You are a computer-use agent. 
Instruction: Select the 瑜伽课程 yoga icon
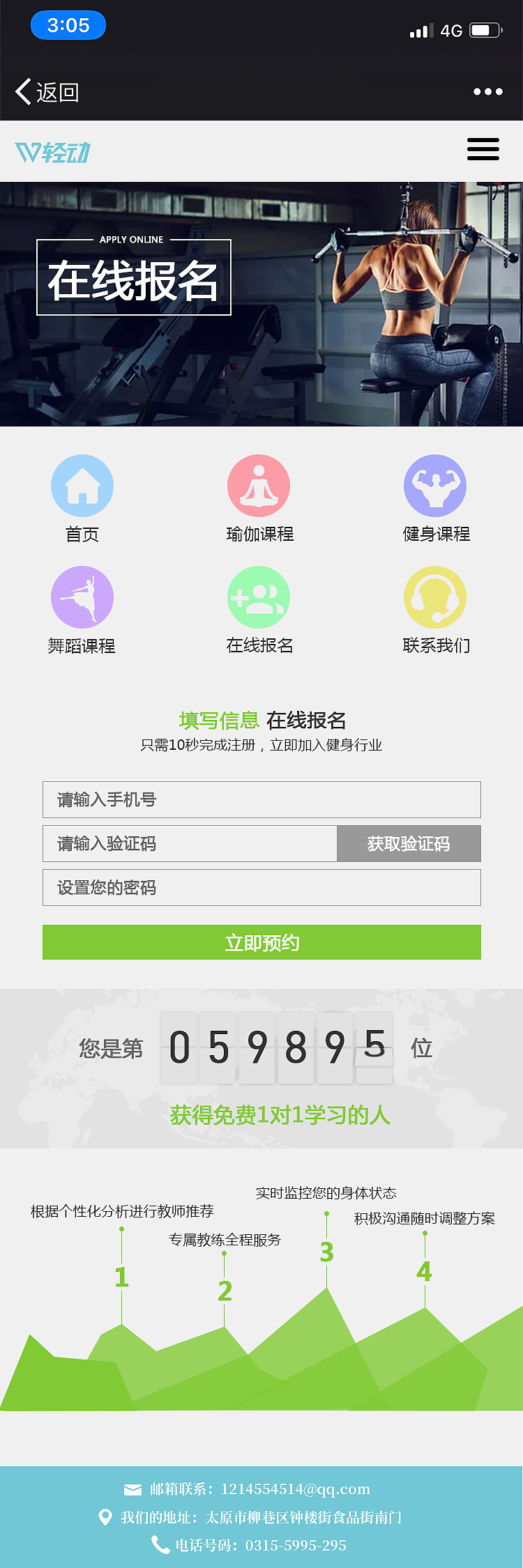tap(259, 486)
